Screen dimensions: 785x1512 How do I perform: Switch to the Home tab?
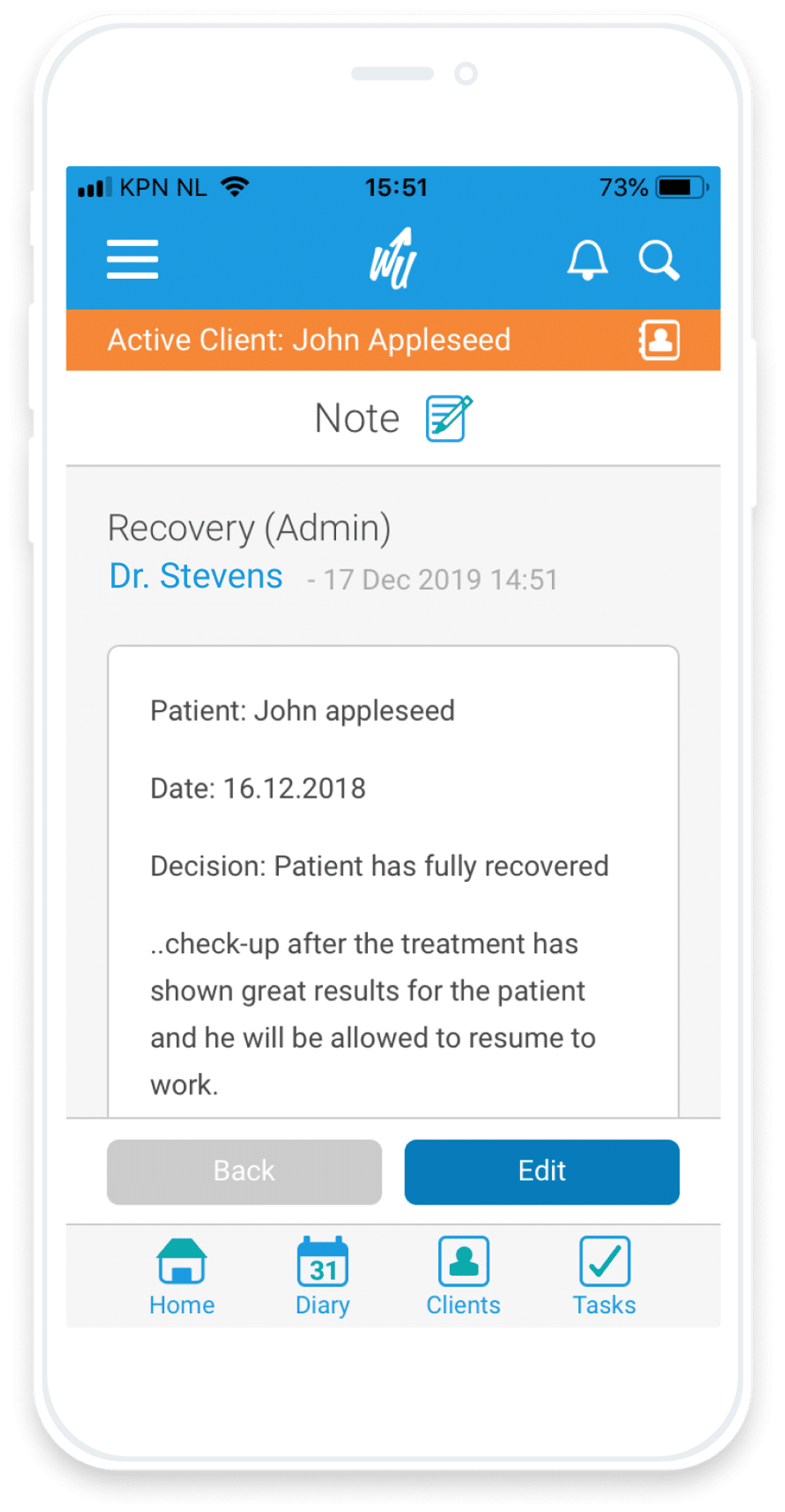(x=182, y=1276)
